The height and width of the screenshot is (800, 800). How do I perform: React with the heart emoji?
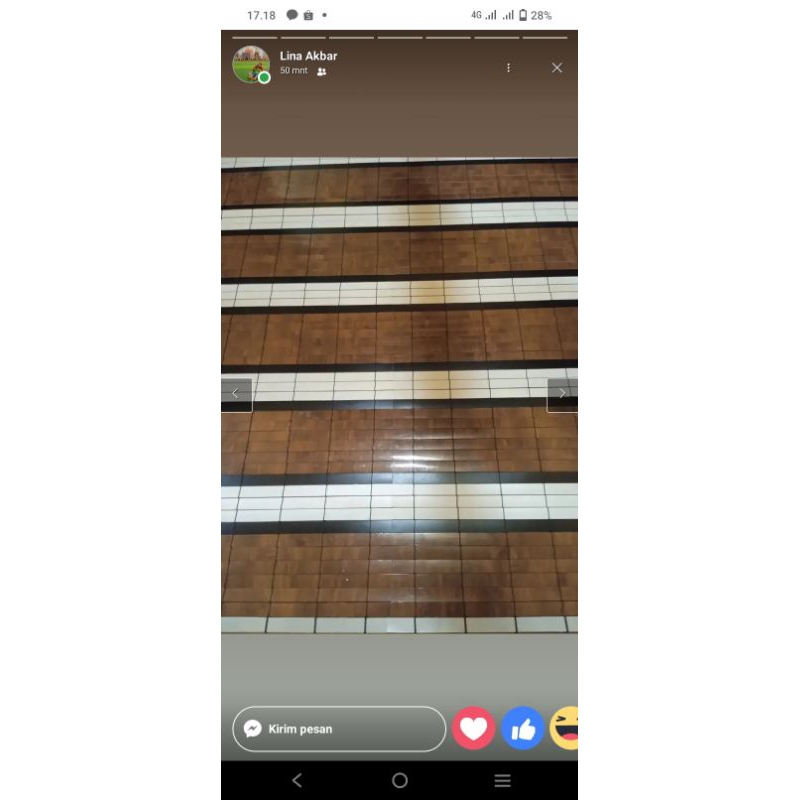coord(474,729)
